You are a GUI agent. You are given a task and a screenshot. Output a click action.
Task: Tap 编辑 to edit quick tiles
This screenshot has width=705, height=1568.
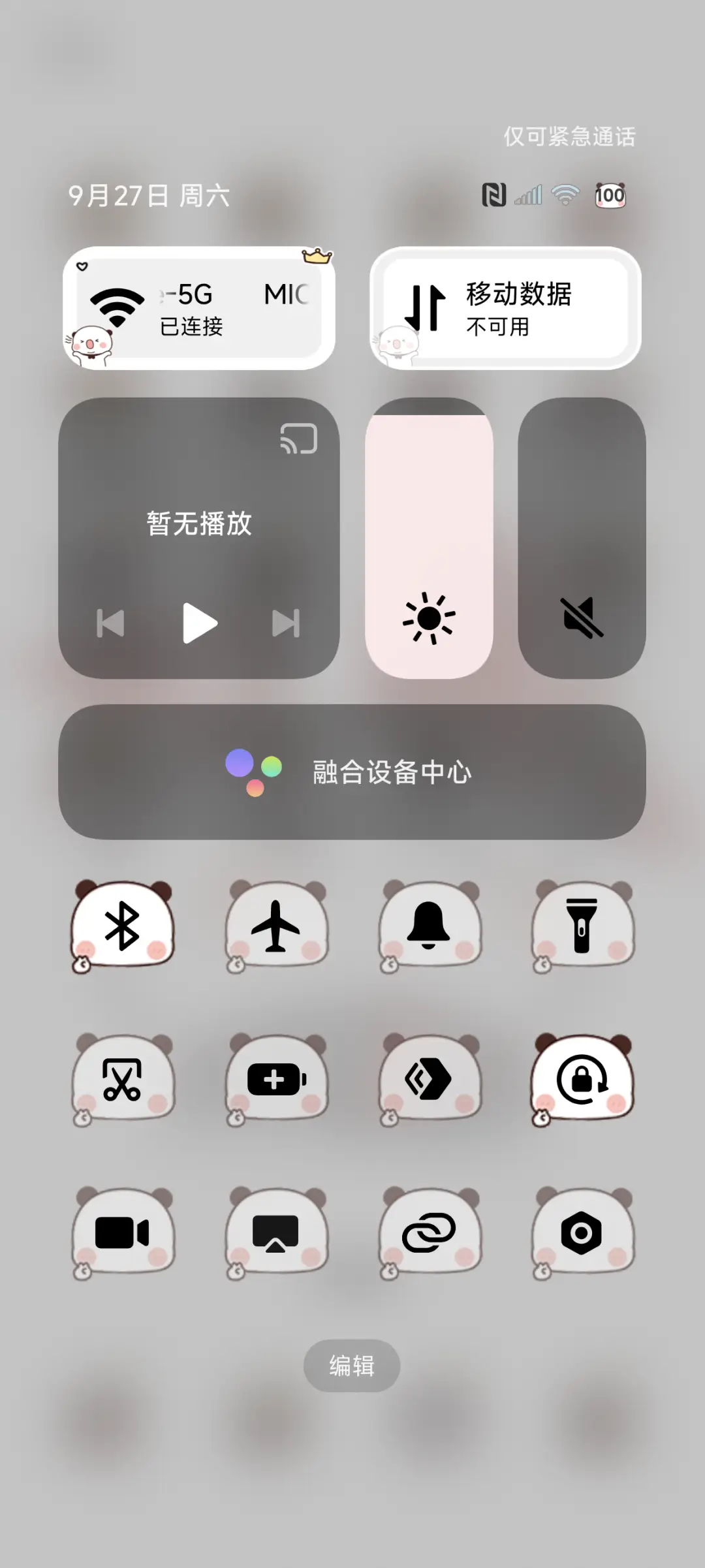tap(352, 1366)
